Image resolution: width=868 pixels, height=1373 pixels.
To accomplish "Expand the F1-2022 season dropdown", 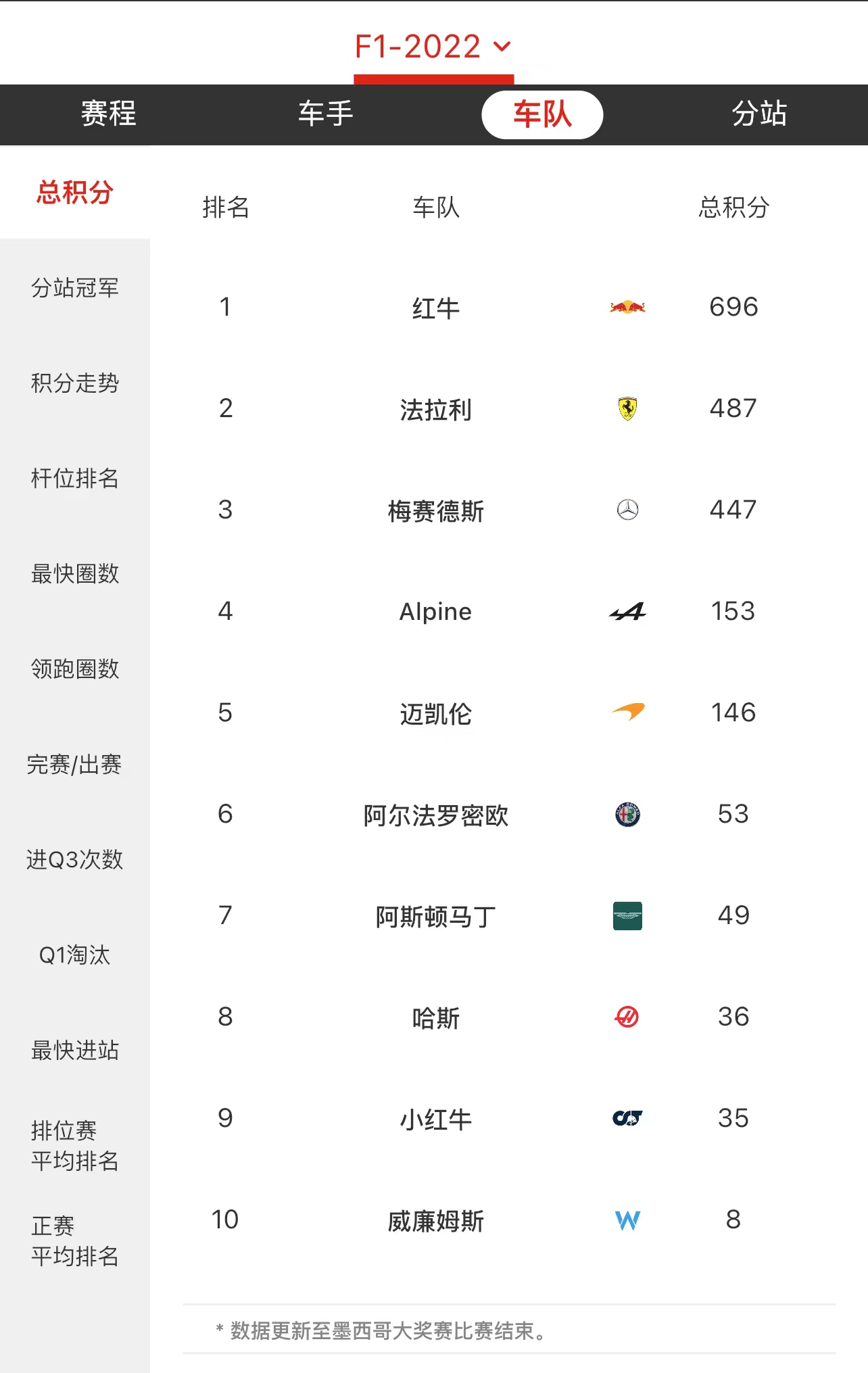I will [433, 47].
